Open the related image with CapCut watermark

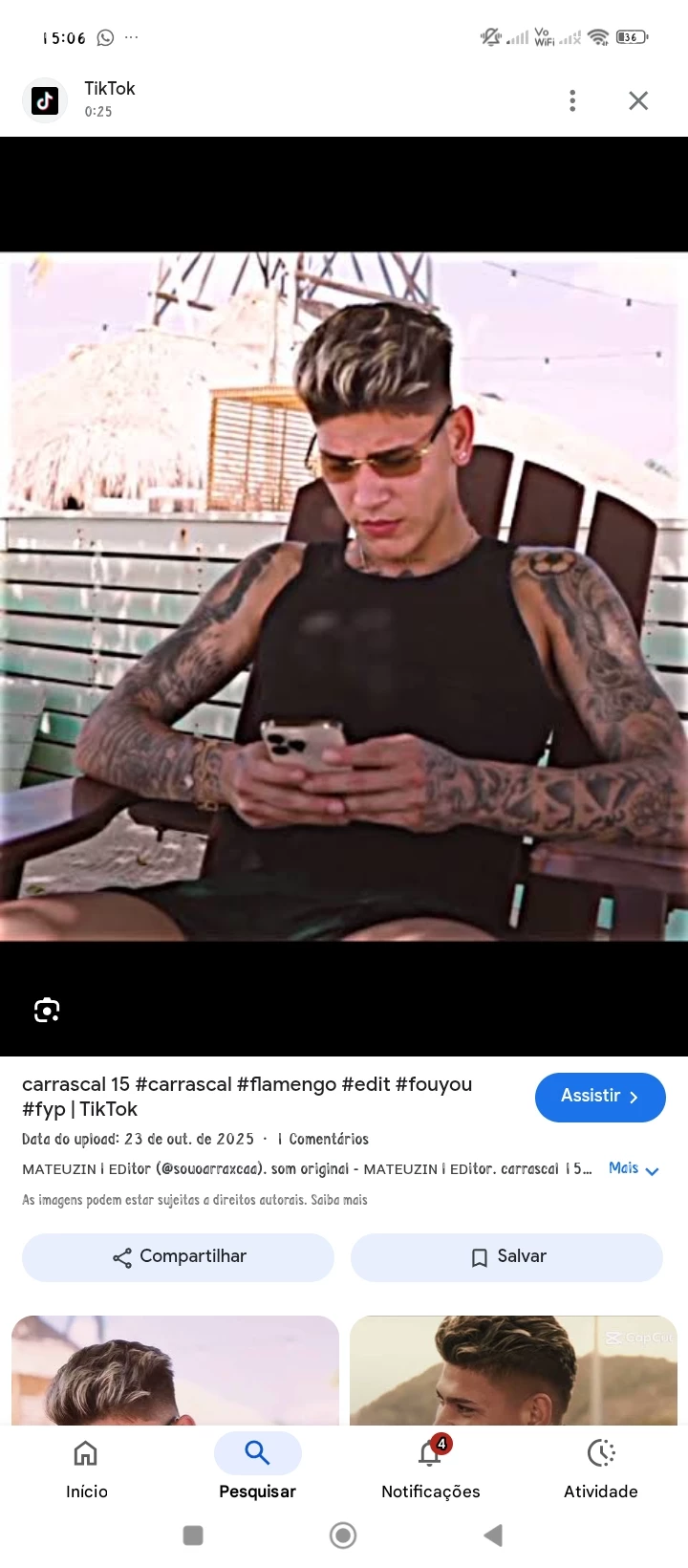click(x=513, y=1370)
